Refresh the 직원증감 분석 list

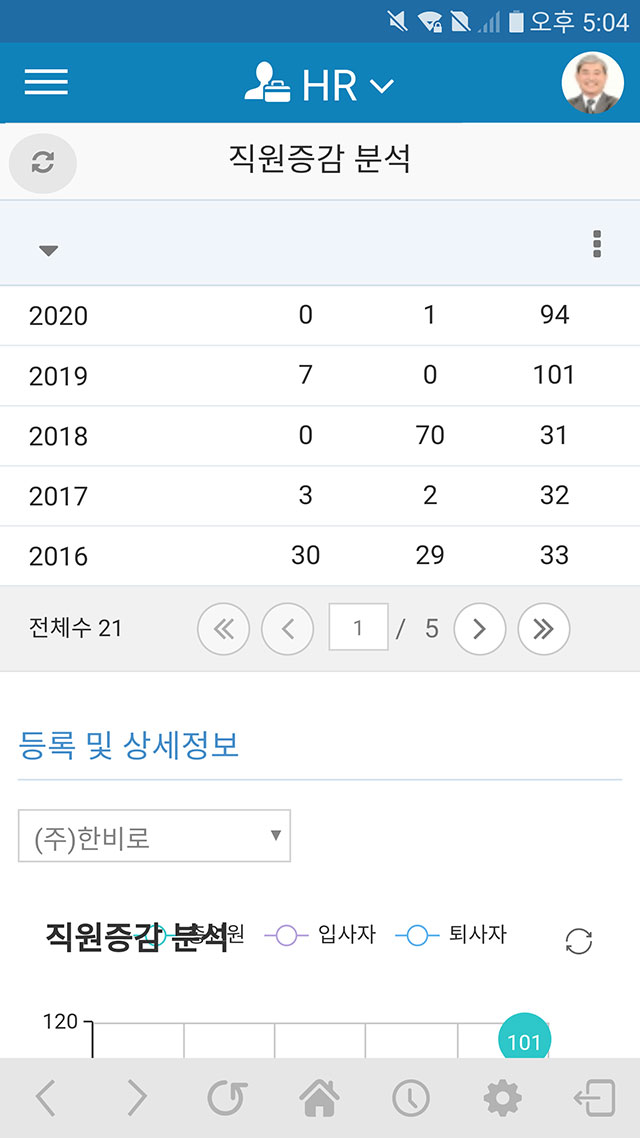43,163
